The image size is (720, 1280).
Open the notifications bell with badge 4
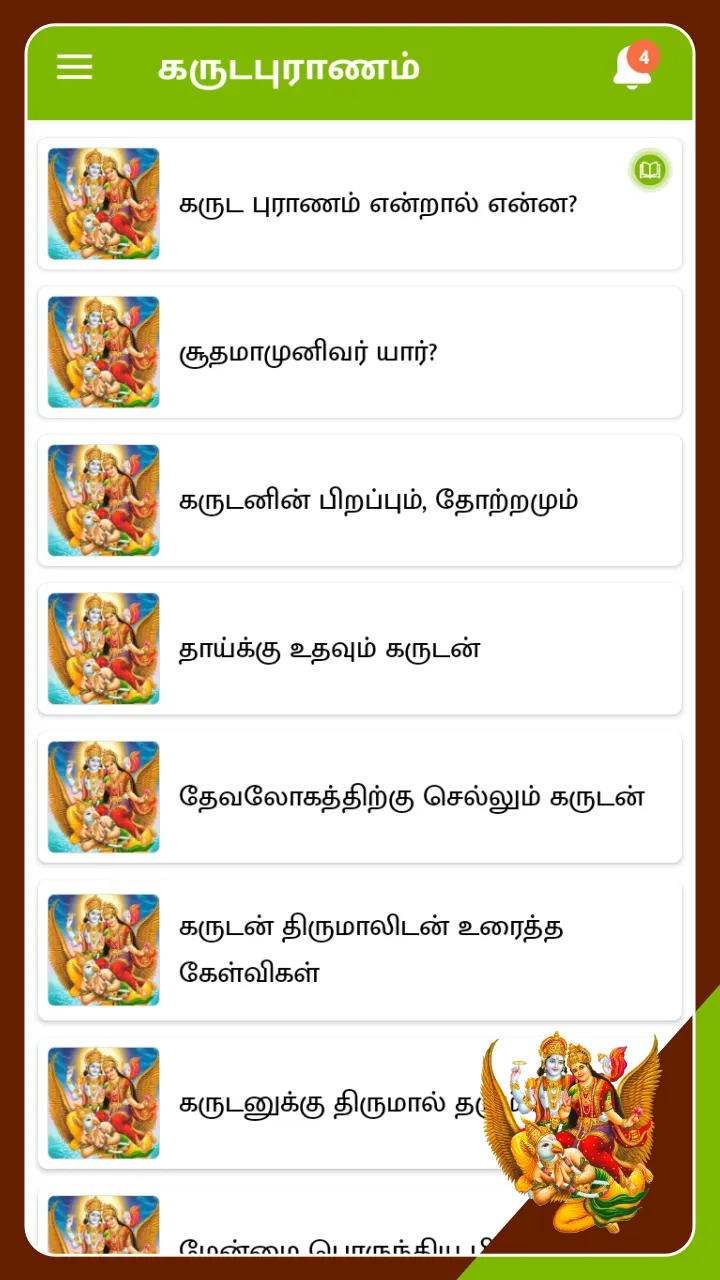(635, 66)
